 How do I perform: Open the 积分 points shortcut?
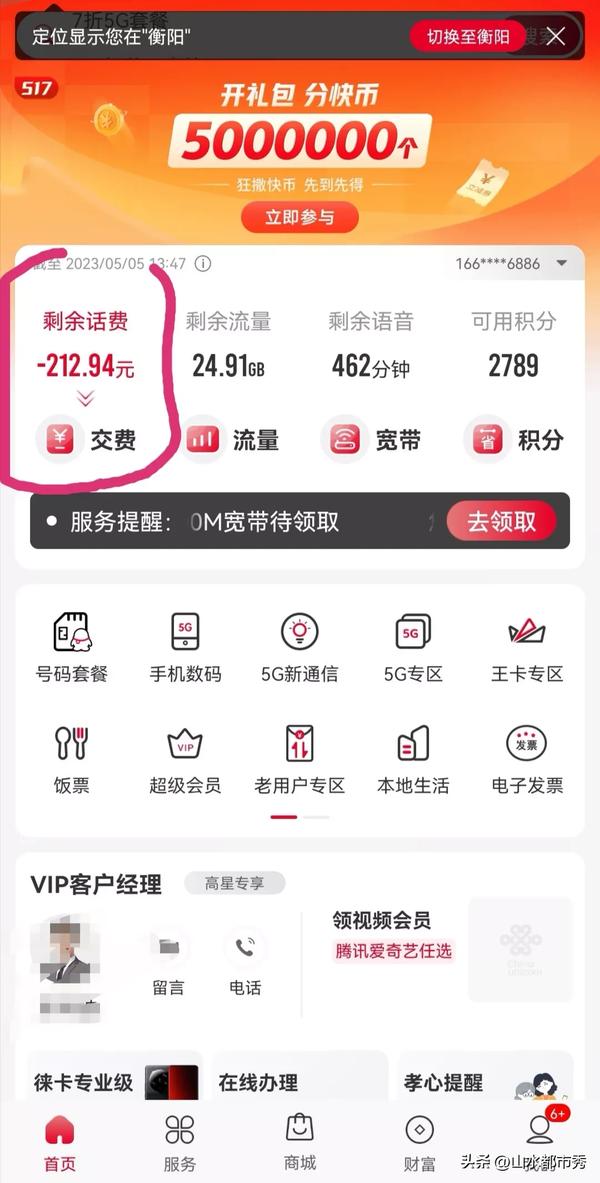point(514,440)
